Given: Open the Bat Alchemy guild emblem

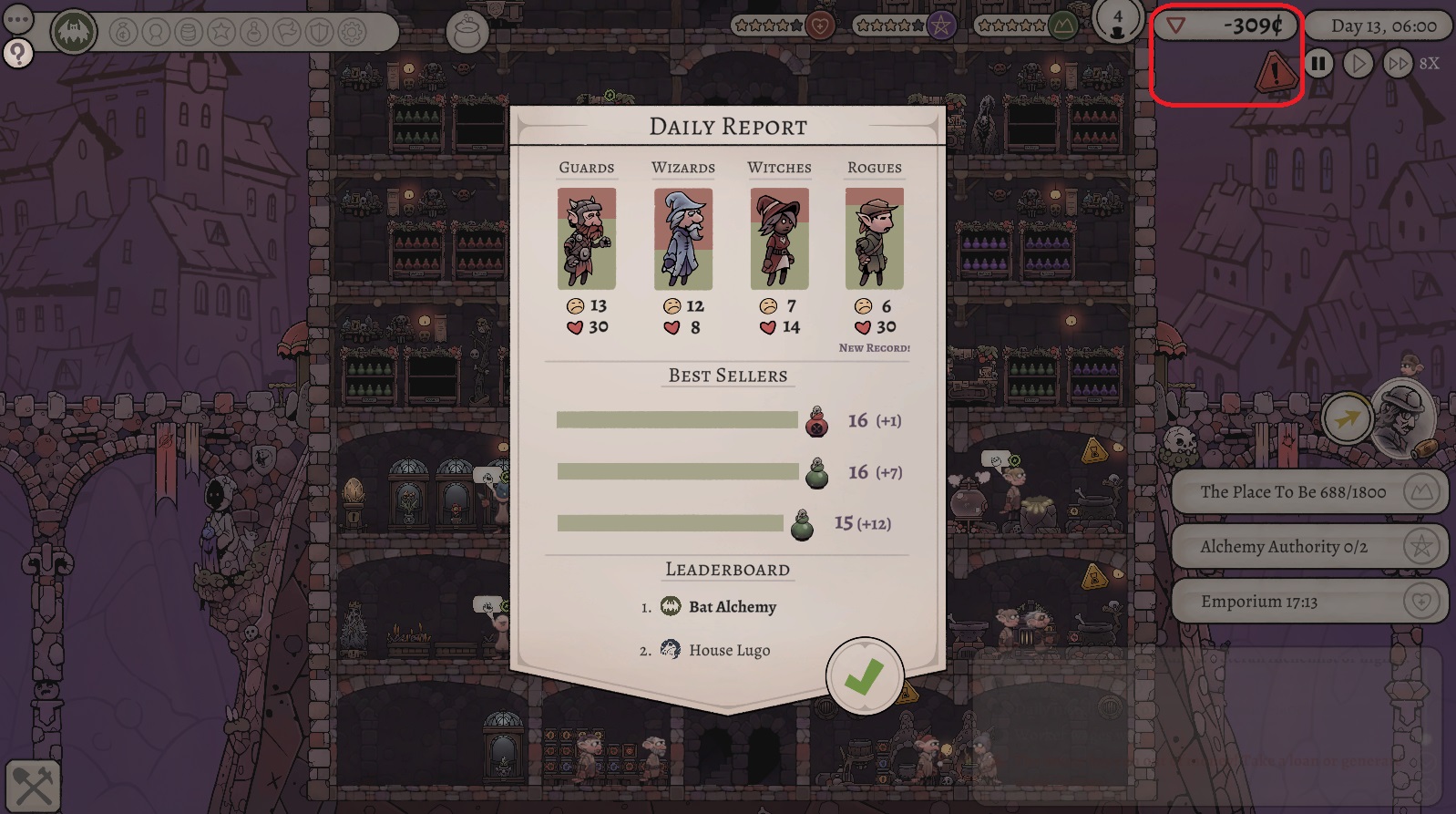Looking at the screenshot, I should click(x=74, y=33).
